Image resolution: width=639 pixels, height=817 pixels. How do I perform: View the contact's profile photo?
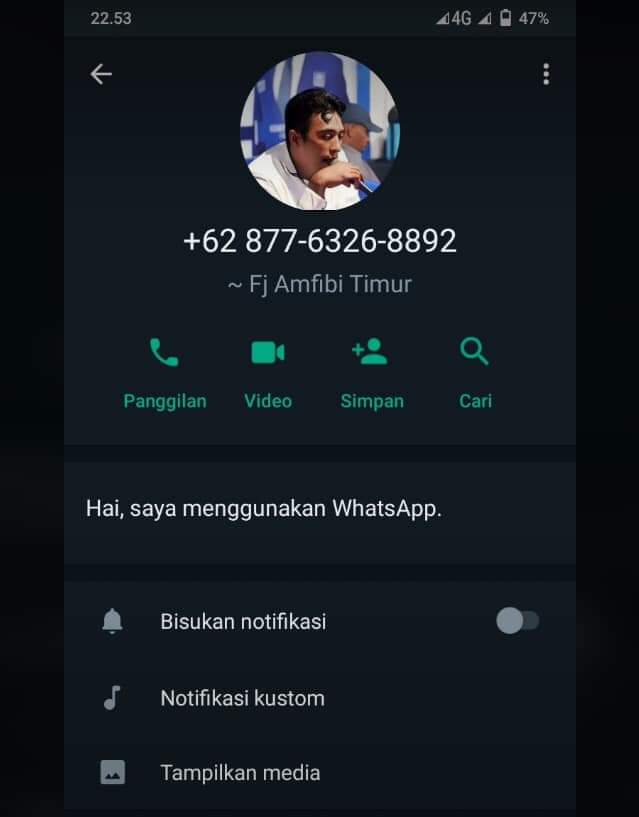pyautogui.click(x=319, y=131)
